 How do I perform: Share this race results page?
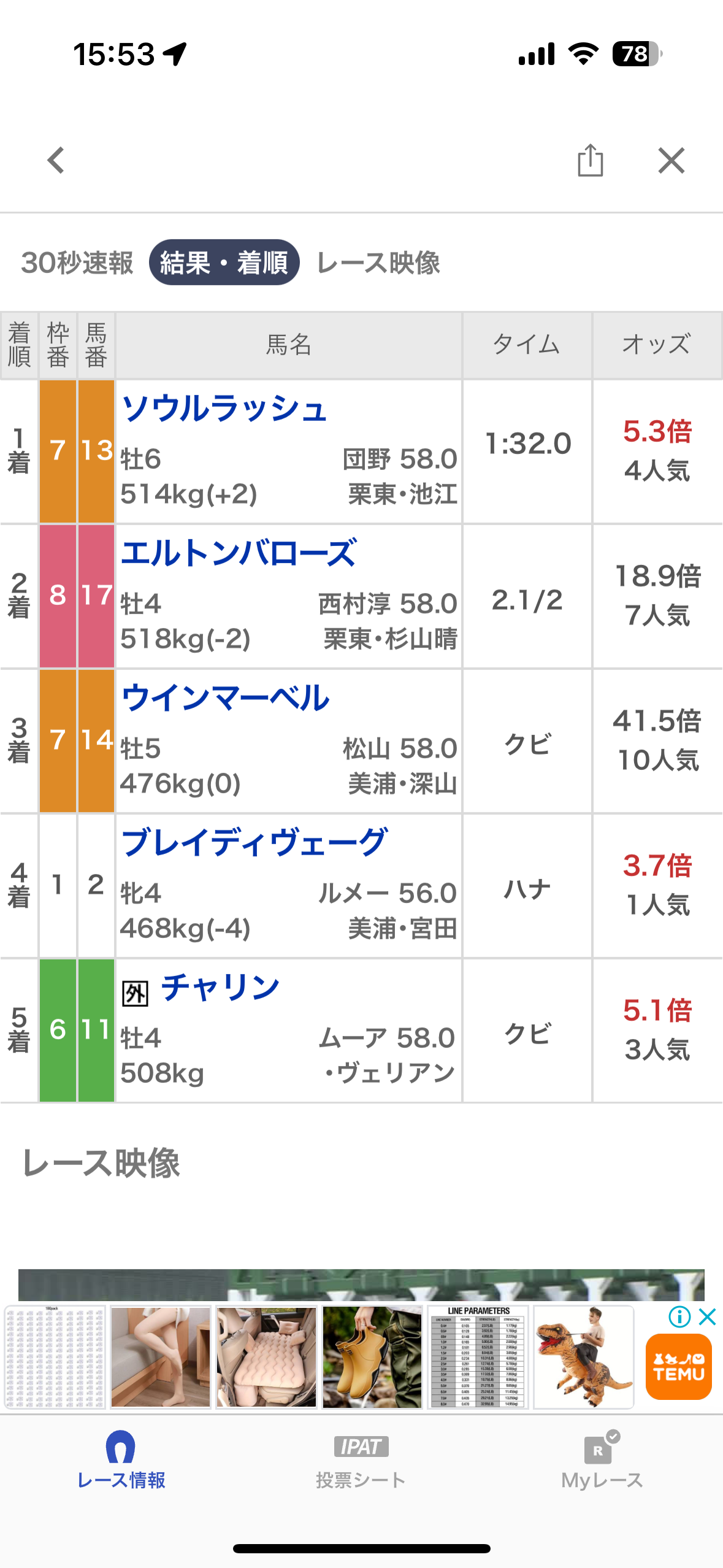tap(590, 160)
